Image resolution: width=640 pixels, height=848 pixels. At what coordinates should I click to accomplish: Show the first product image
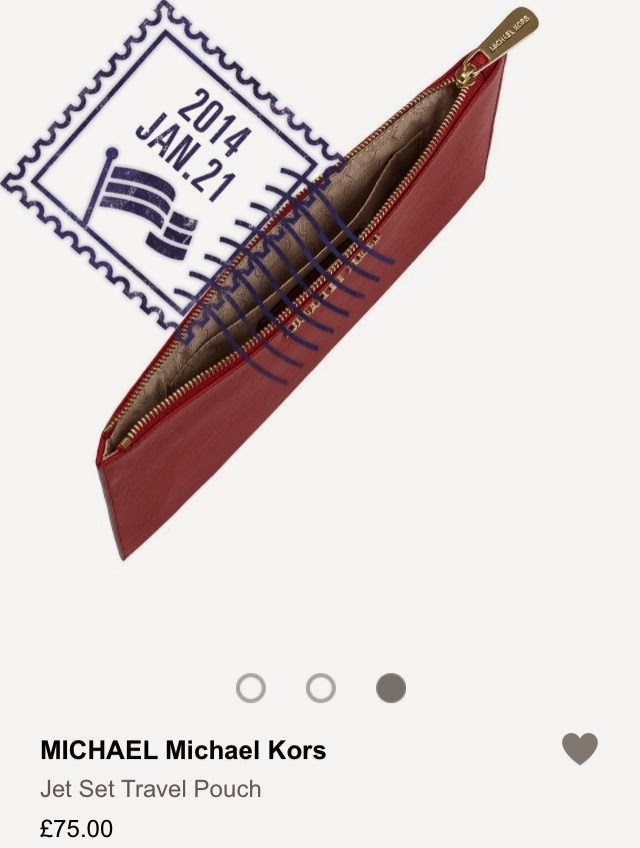click(250, 688)
